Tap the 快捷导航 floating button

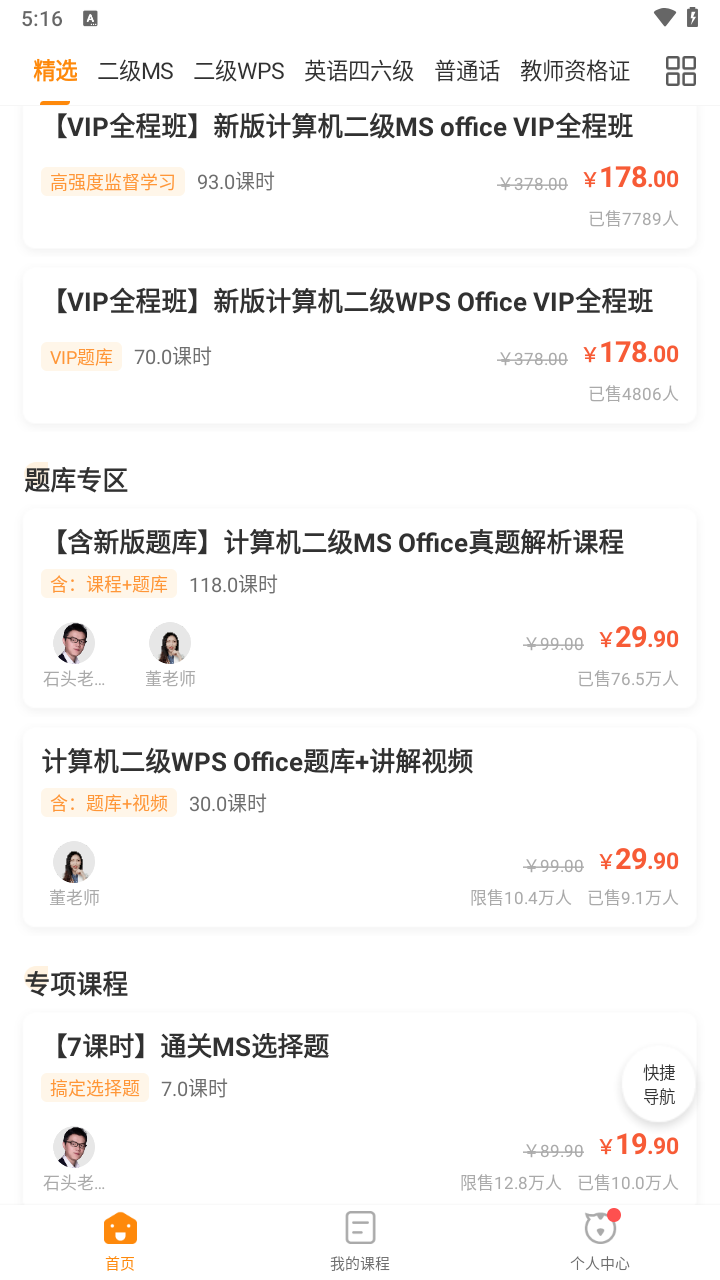tap(659, 1085)
